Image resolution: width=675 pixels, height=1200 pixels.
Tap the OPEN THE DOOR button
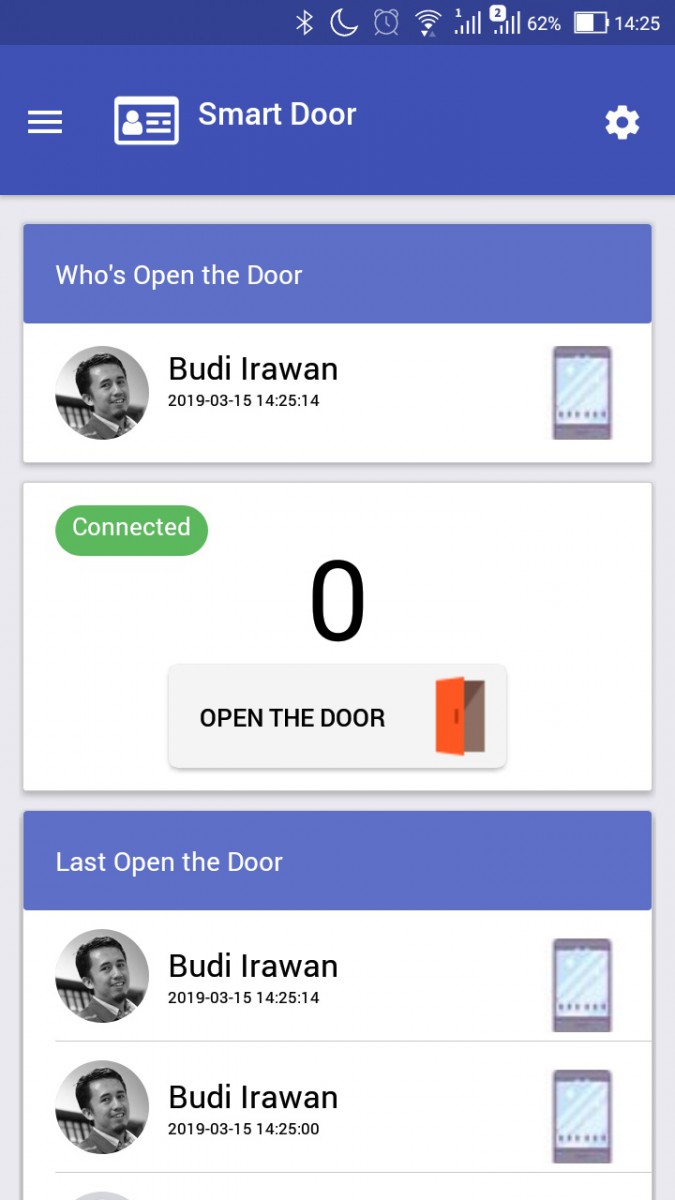coord(338,717)
